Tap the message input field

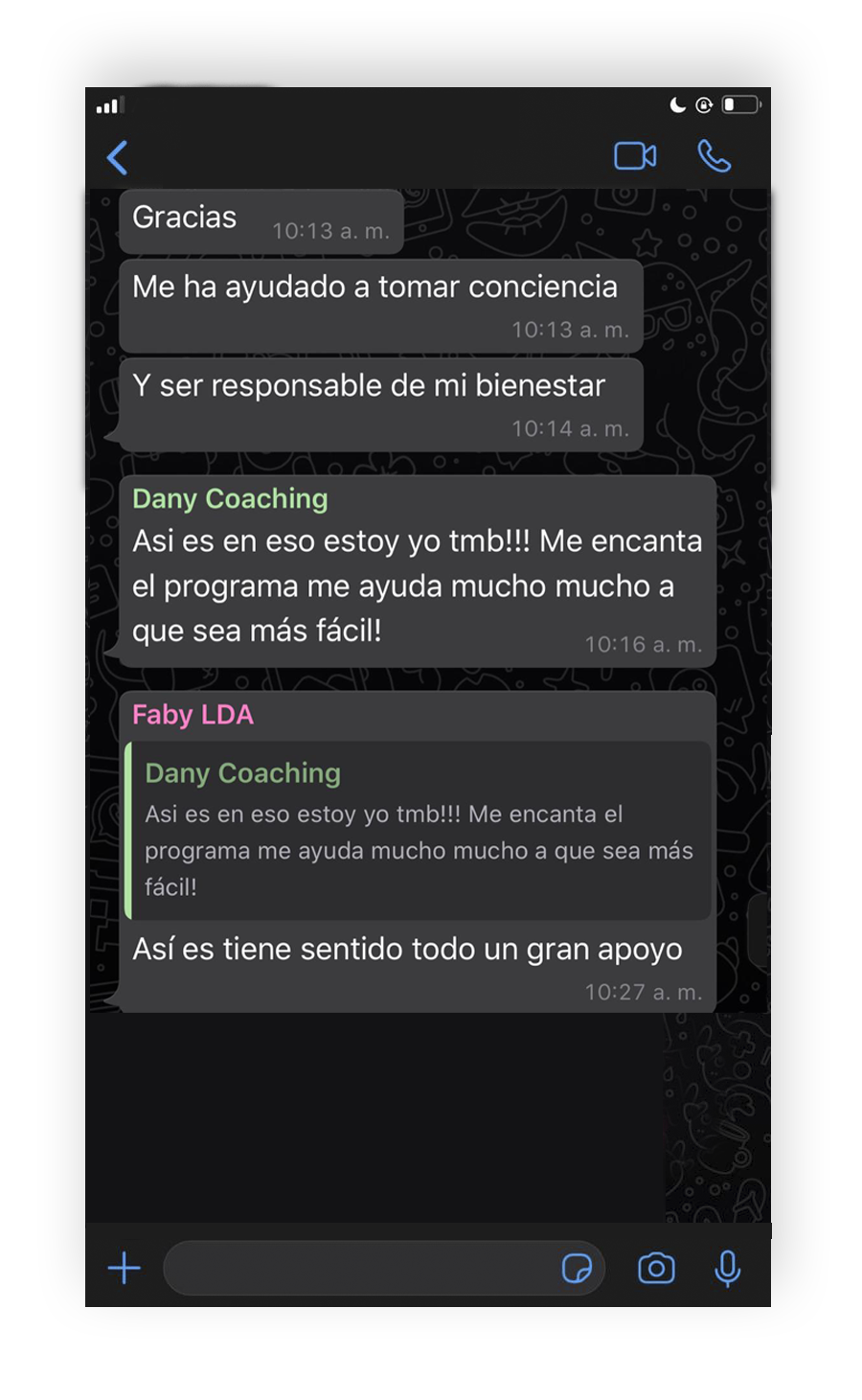(x=364, y=1269)
